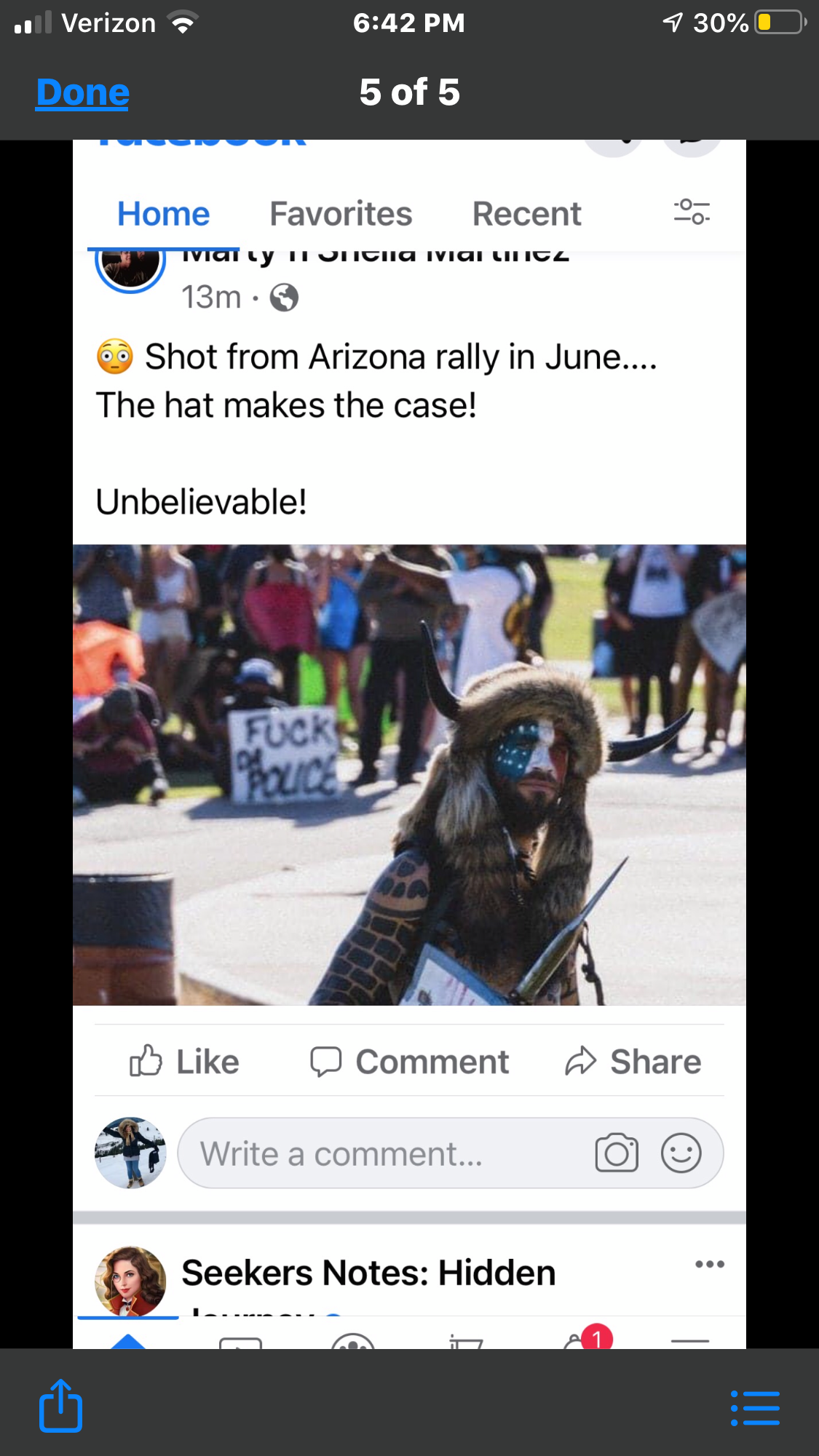Tap Done to close the image viewer
This screenshot has height=1456, width=819.
(83, 93)
